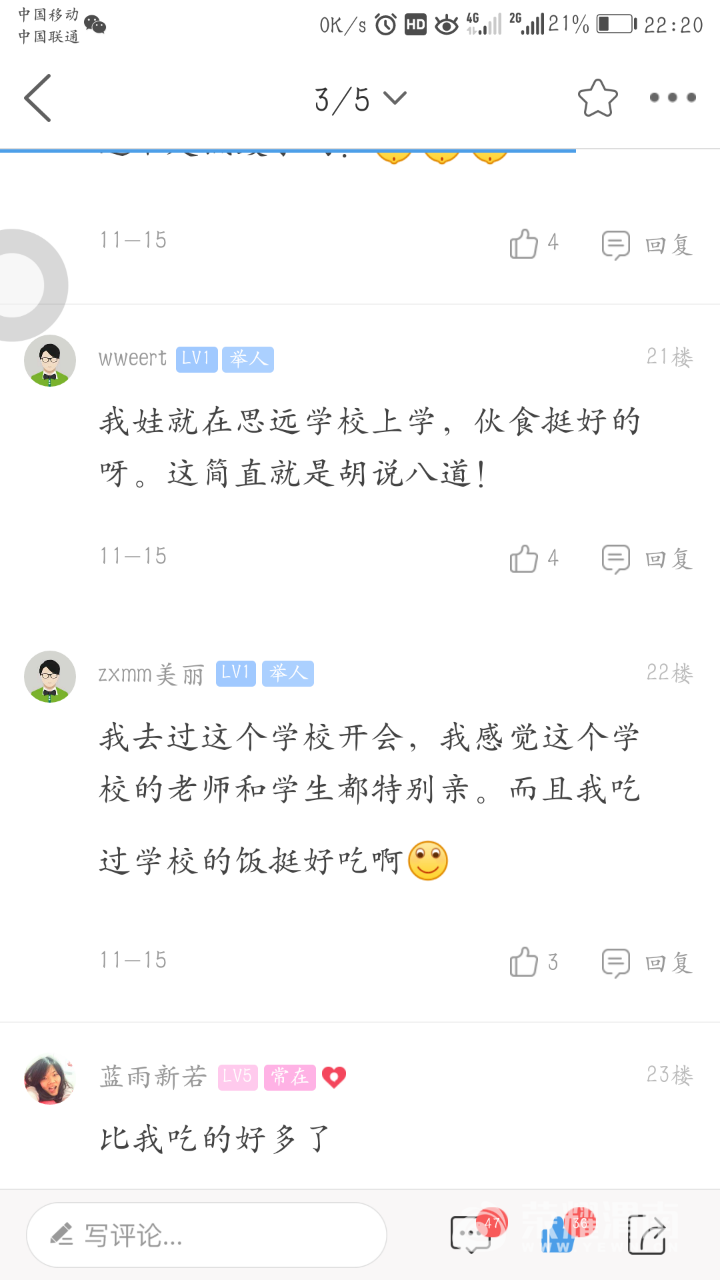Like wweert's comment on floor 21
Viewport: 720px width, 1280px height.
coord(534,559)
